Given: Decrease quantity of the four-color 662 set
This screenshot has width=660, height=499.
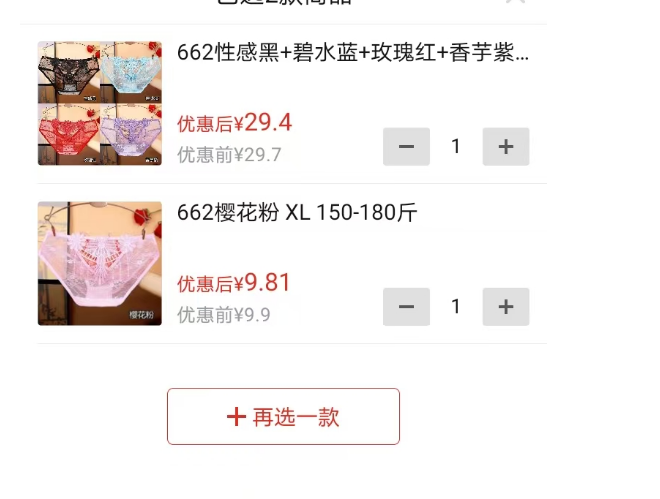Looking at the screenshot, I should [406, 147].
